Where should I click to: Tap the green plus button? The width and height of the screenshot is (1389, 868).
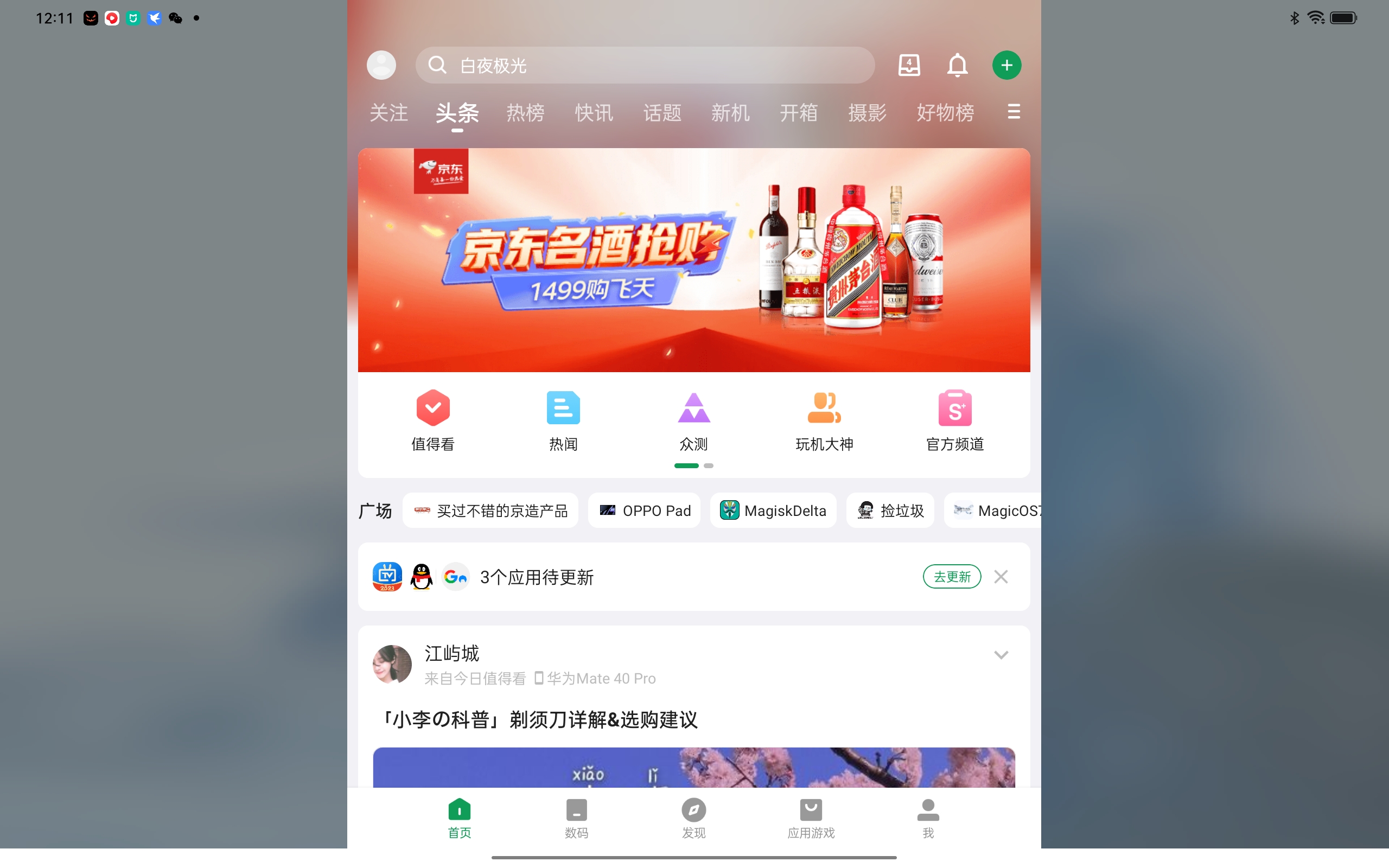point(1006,65)
